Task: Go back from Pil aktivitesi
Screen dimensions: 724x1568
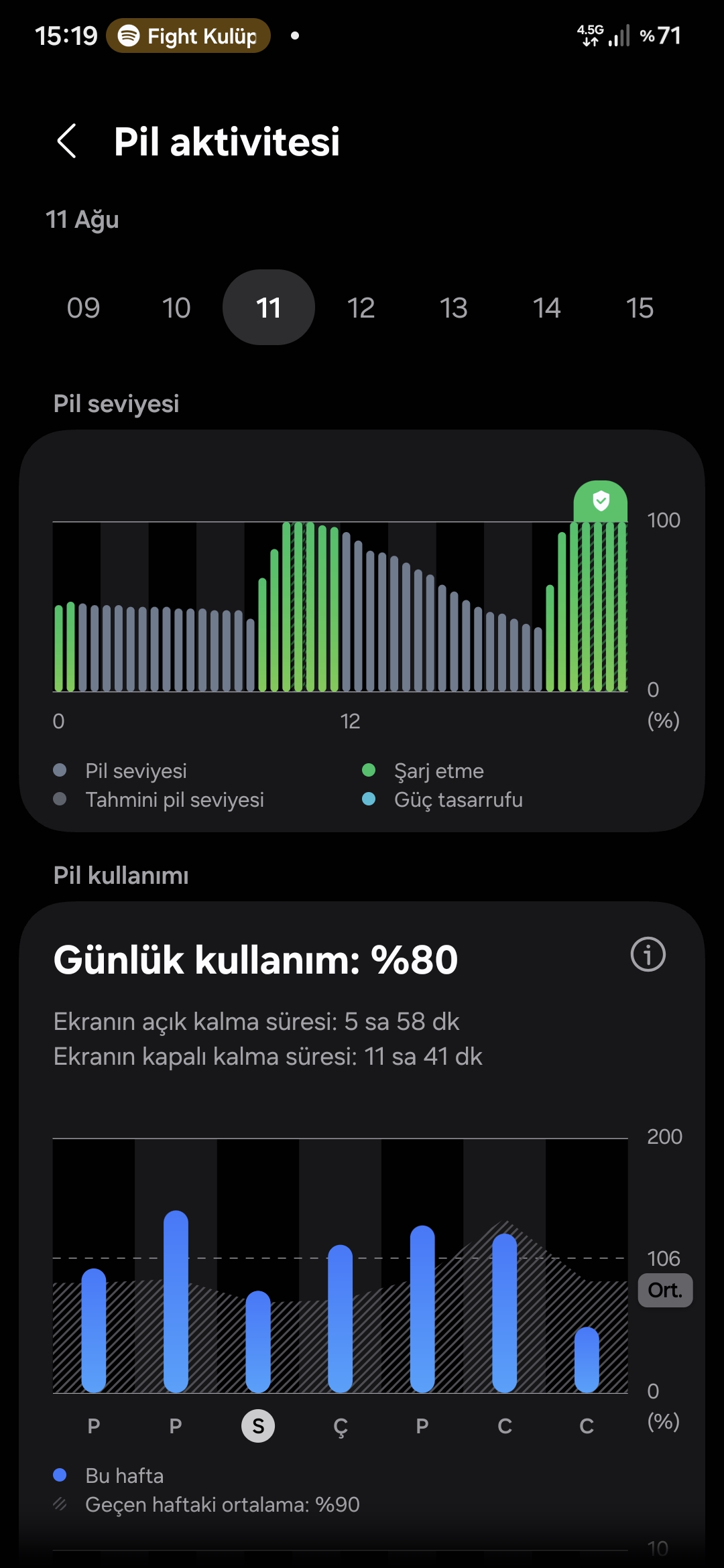Action: coord(66,141)
